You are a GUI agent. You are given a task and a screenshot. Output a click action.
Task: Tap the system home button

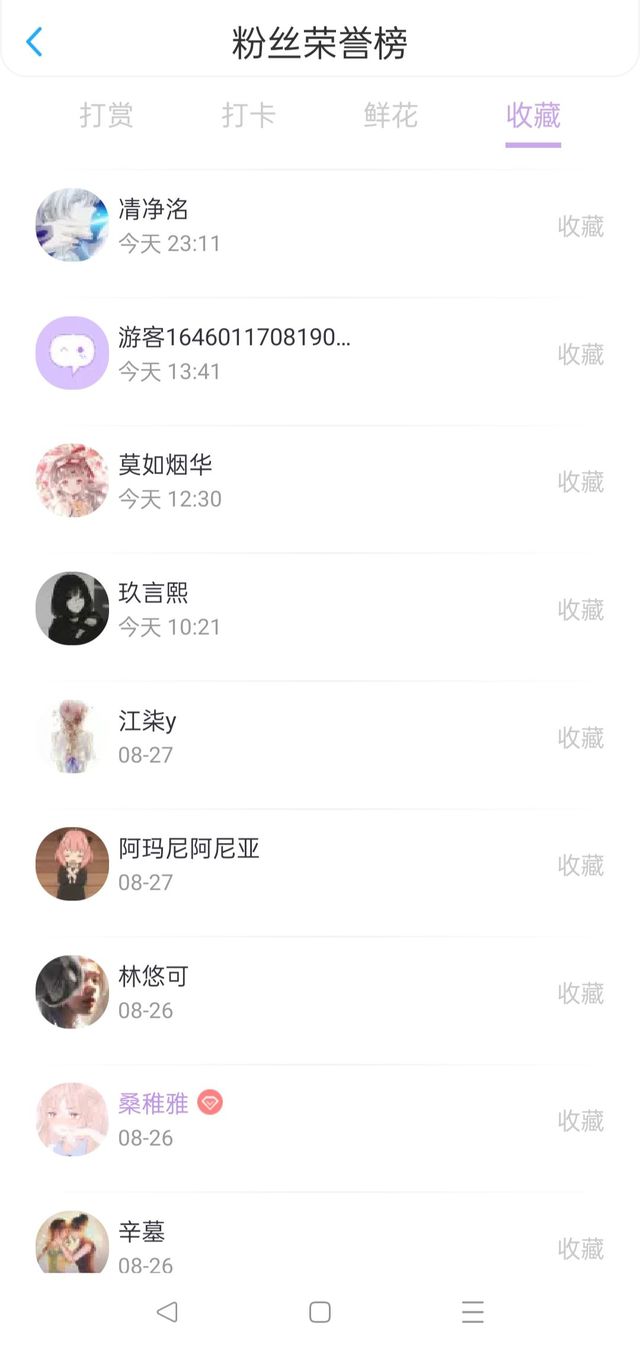click(320, 1312)
